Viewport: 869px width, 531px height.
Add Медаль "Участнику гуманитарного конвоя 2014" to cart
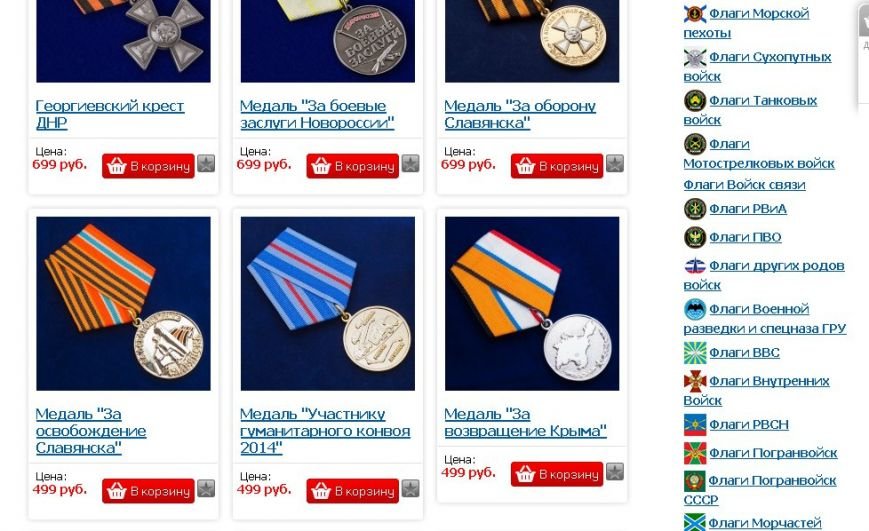[352, 491]
